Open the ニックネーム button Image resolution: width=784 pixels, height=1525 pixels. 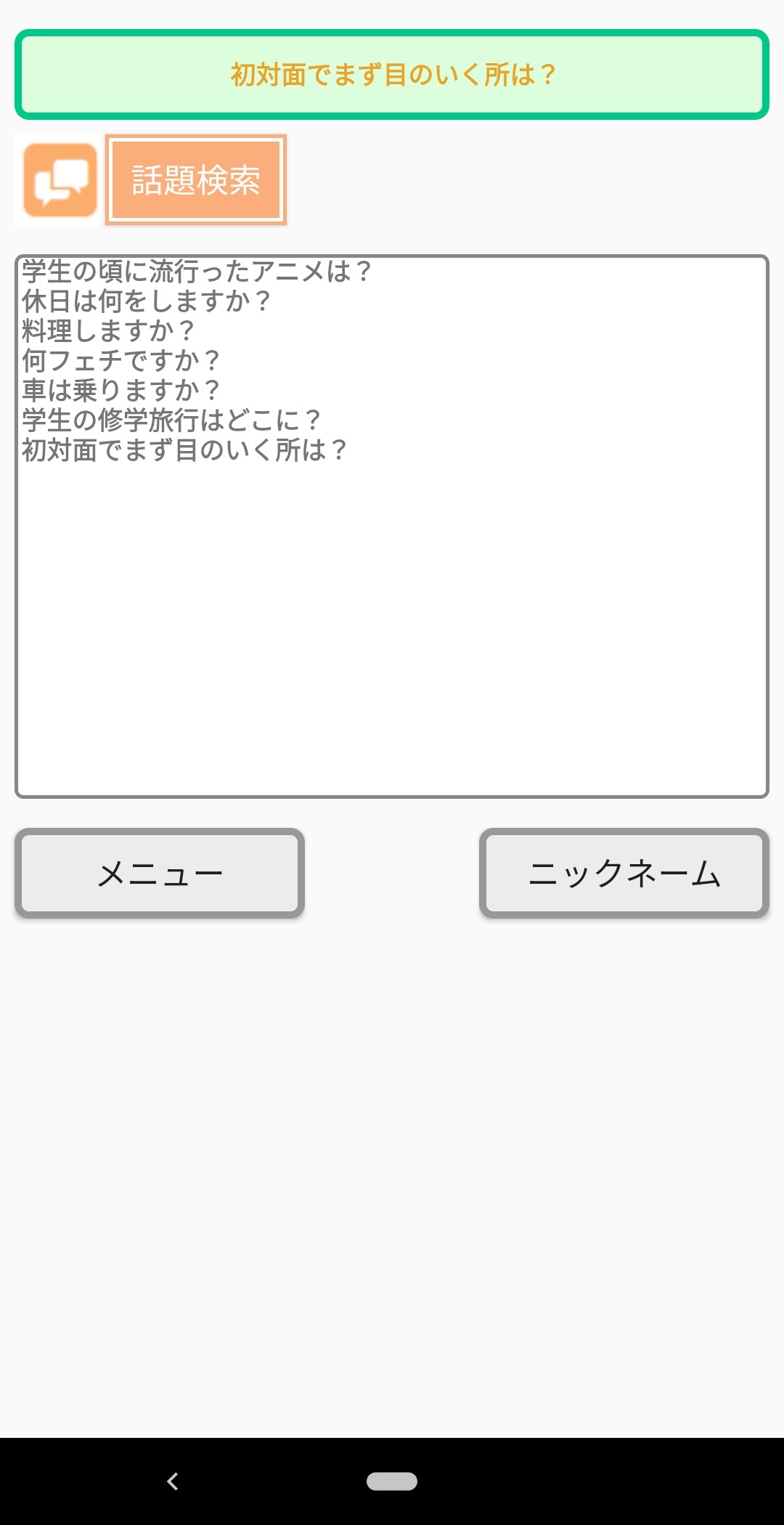[624, 873]
